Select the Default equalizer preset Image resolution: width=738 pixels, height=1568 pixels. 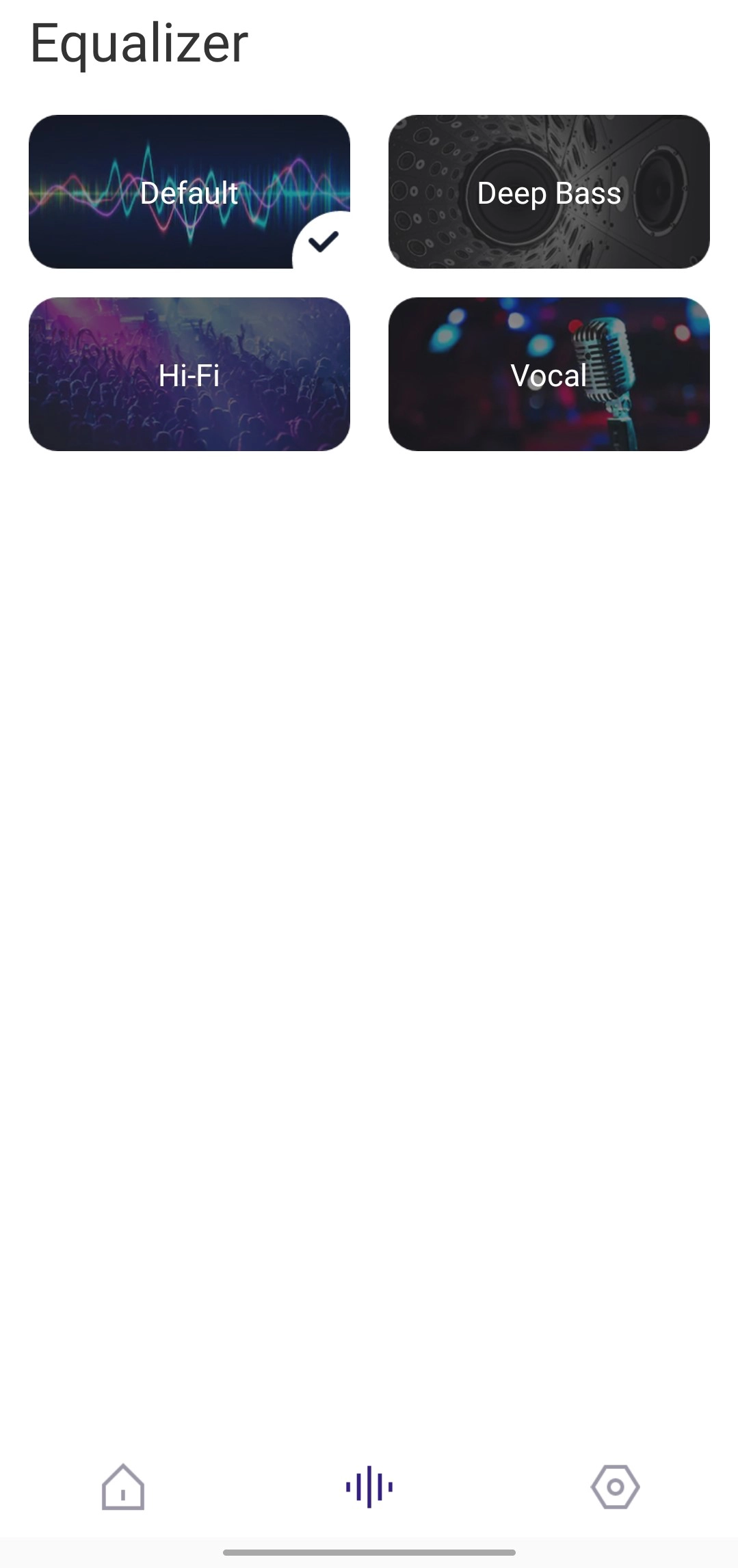coord(189,191)
